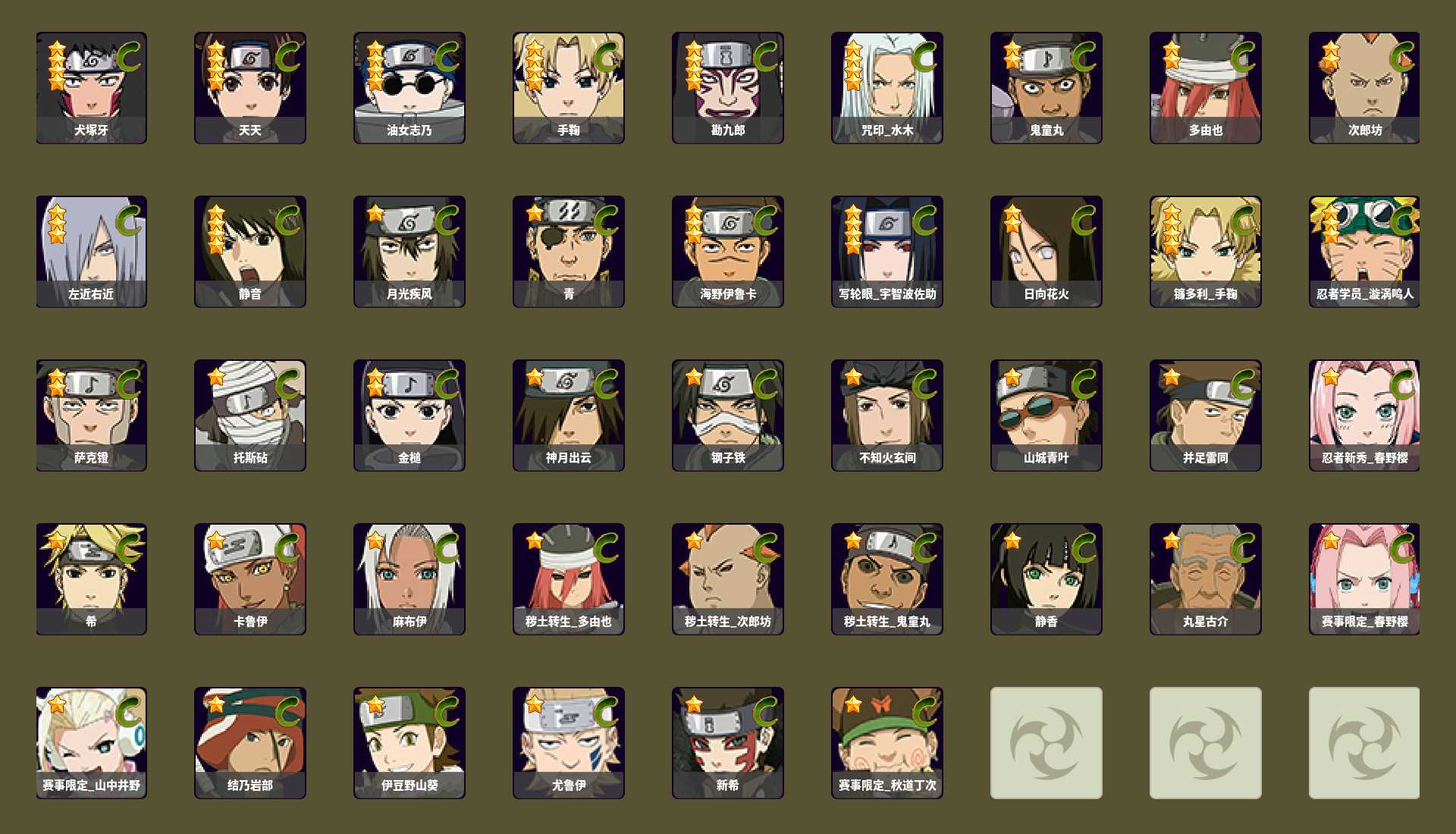This screenshot has height=834, width=1456.
Task: Open the 天天 ninja card
Action: (250, 87)
